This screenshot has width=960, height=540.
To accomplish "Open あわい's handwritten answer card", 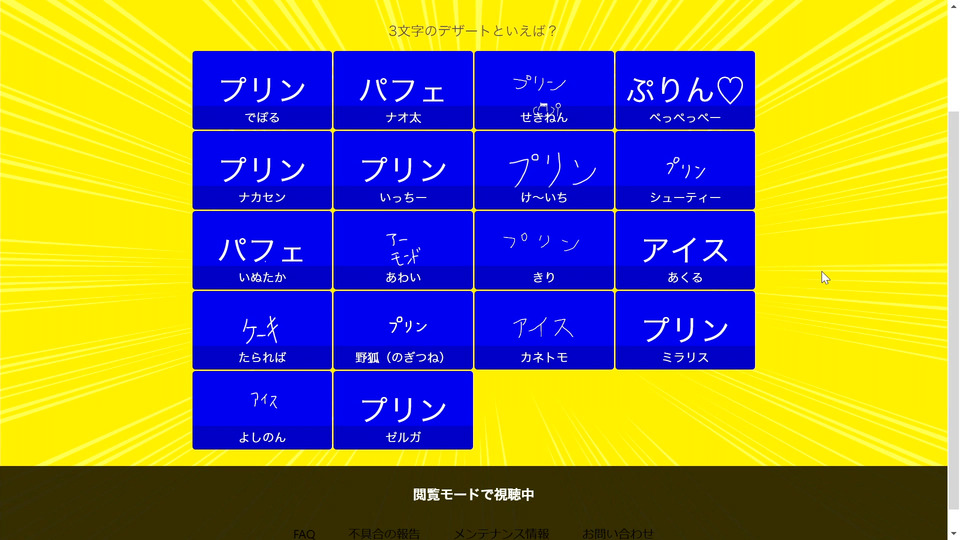I will pyautogui.click(x=403, y=250).
